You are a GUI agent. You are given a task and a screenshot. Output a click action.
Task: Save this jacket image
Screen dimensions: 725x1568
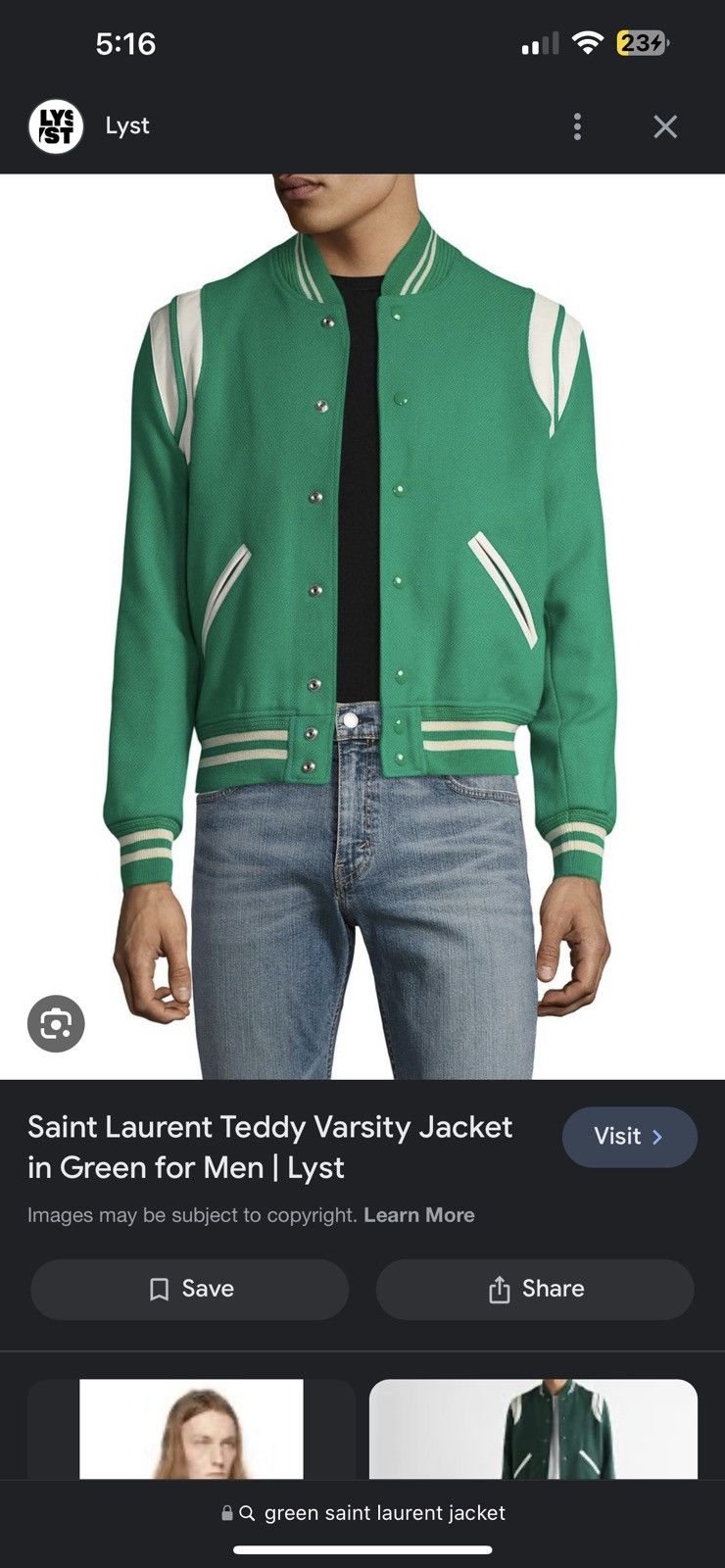click(x=190, y=1289)
